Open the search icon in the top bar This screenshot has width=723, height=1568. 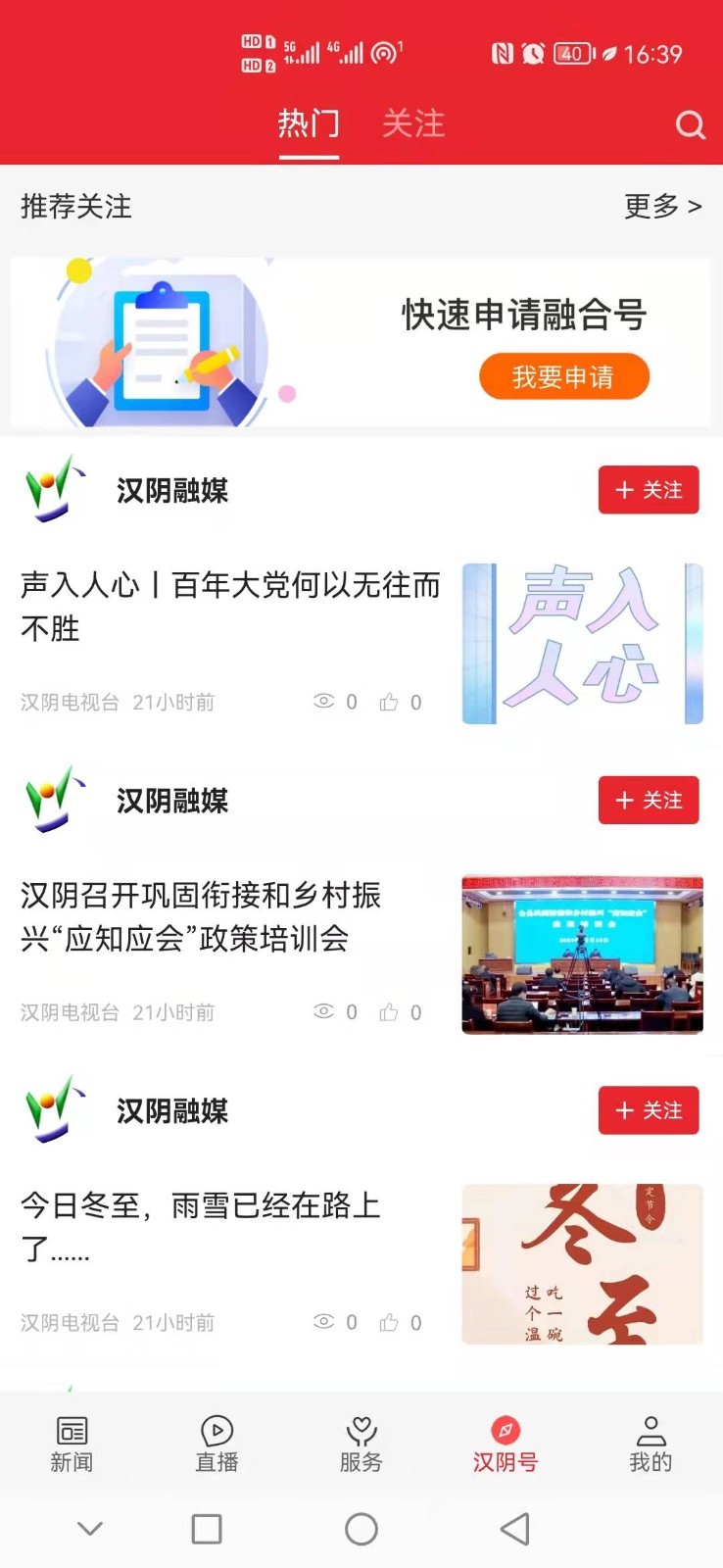(690, 125)
